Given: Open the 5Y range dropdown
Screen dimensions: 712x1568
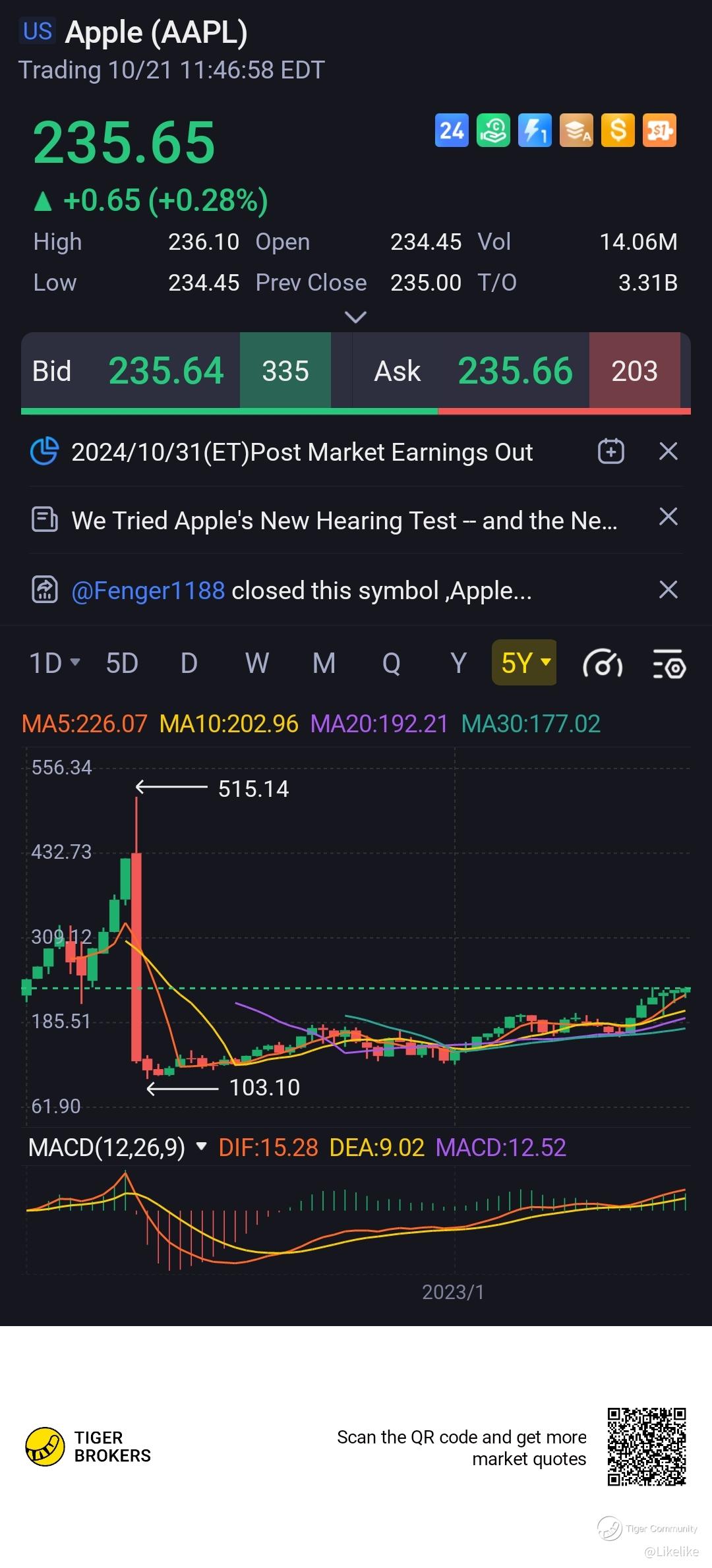Looking at the screenshot, I should click(x=525, y=662).
